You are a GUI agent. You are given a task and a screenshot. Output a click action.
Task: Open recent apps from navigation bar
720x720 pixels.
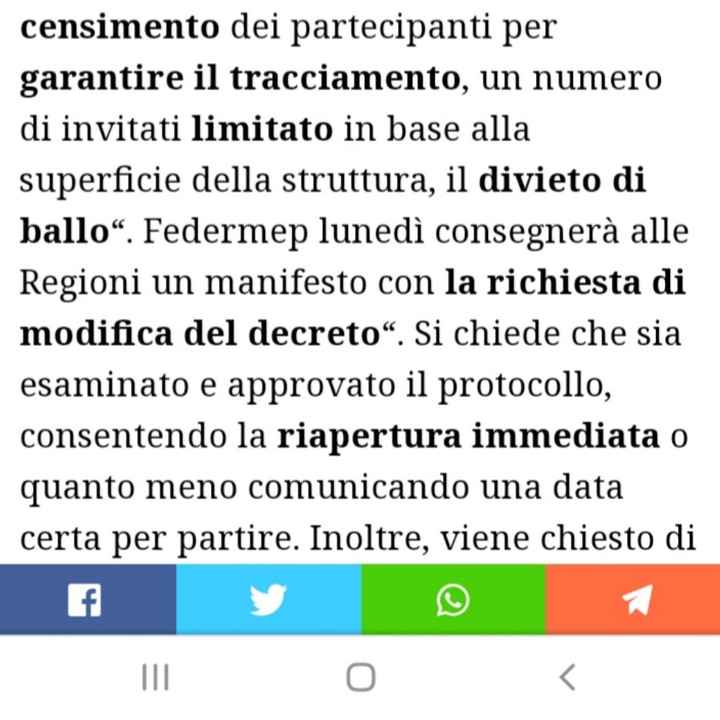click(155, 678)
